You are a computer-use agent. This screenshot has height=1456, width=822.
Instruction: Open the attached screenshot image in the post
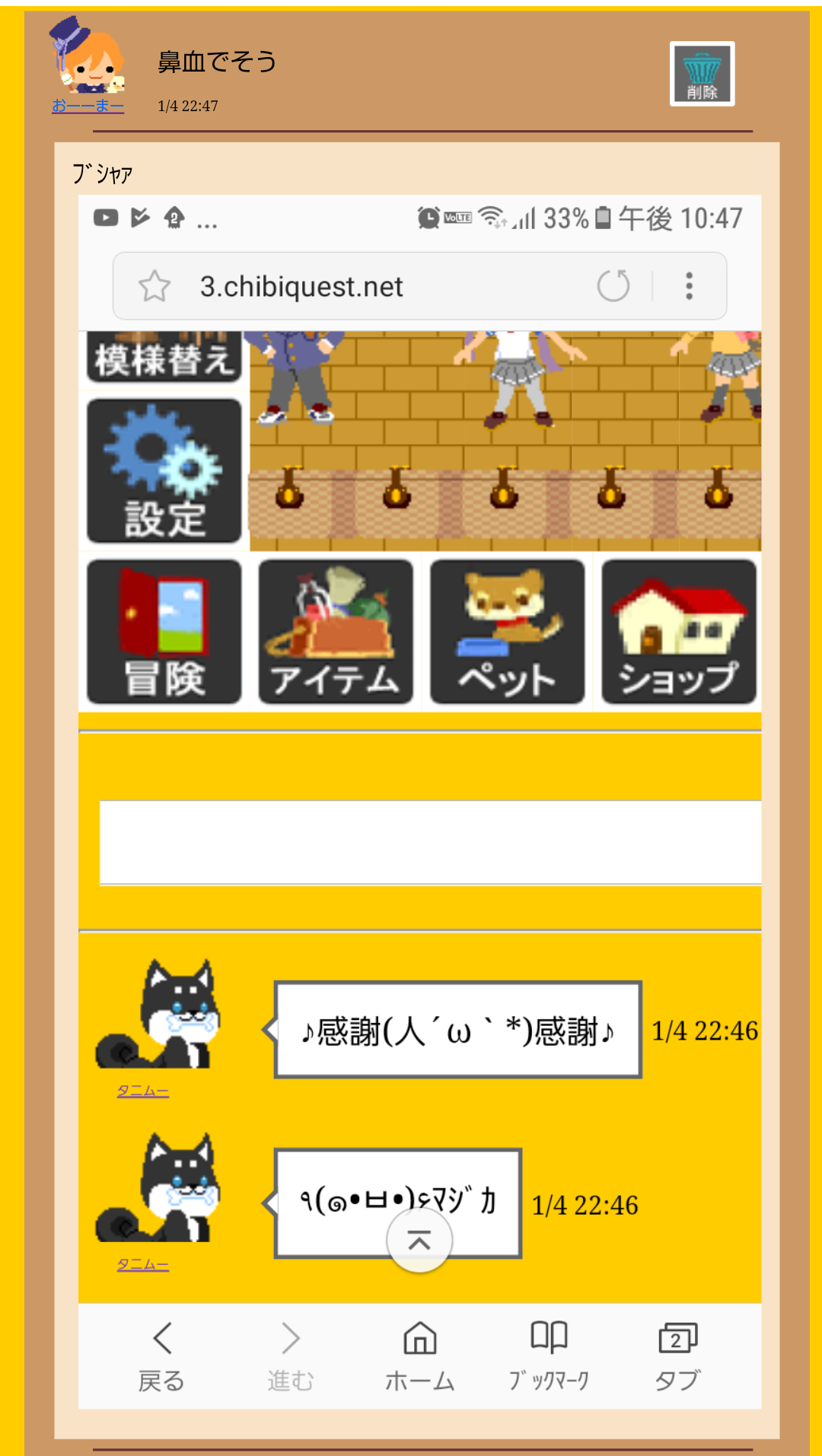pos(419,799)
